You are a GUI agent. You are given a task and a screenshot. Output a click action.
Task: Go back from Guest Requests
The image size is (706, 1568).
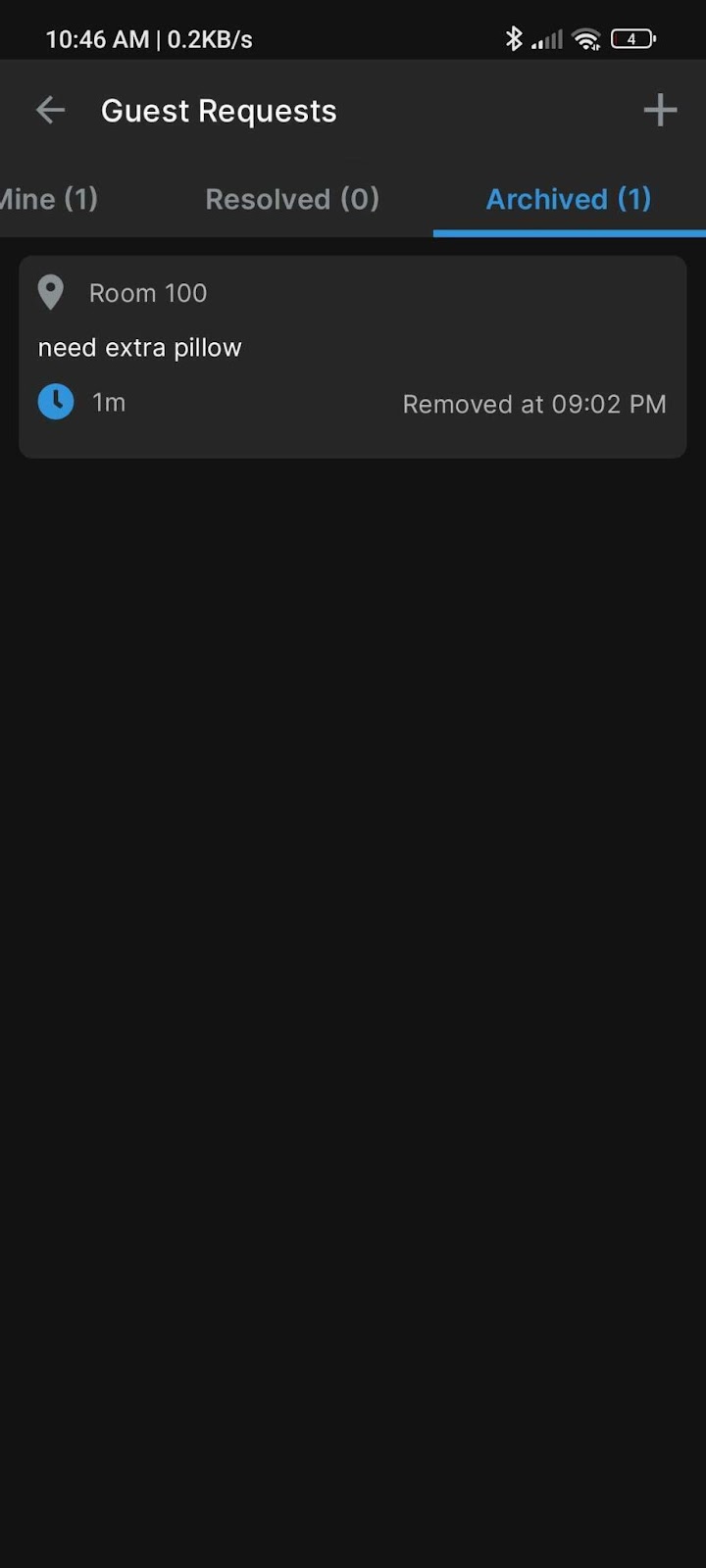[50, 111]
